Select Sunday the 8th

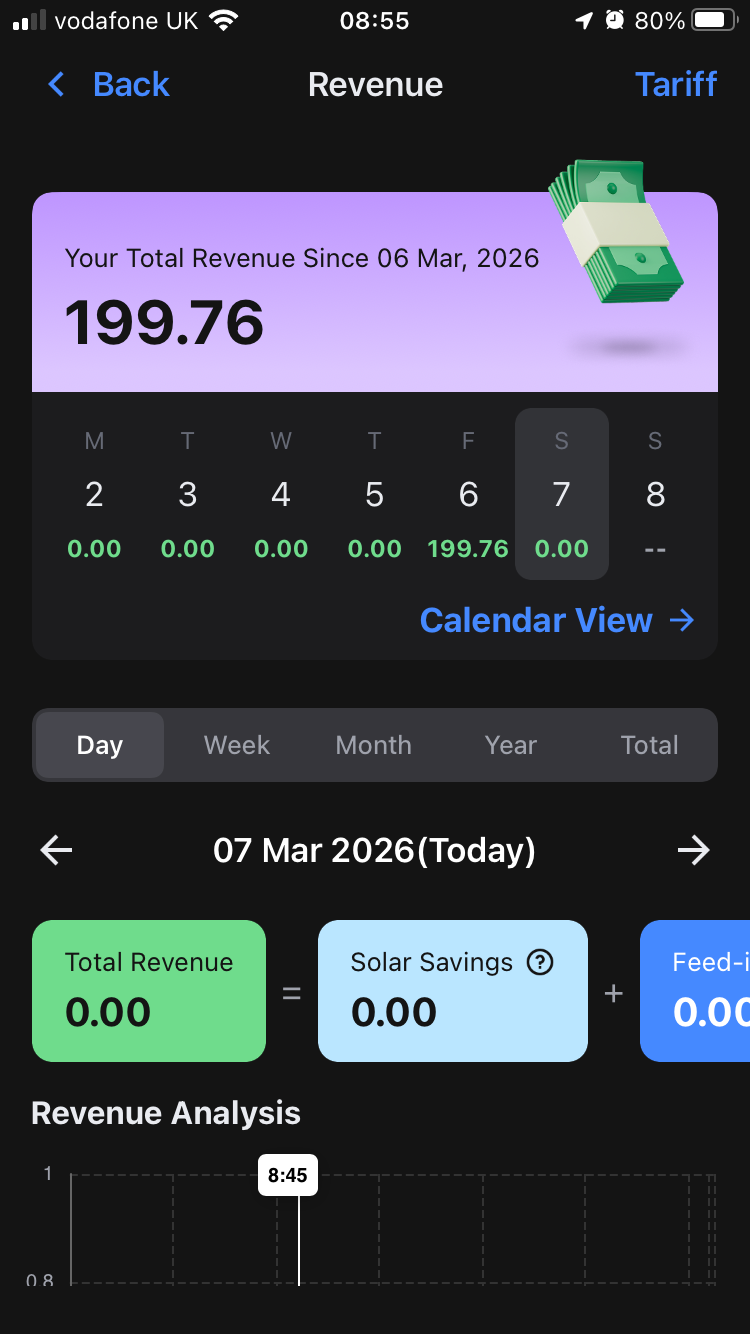point(655,495)
